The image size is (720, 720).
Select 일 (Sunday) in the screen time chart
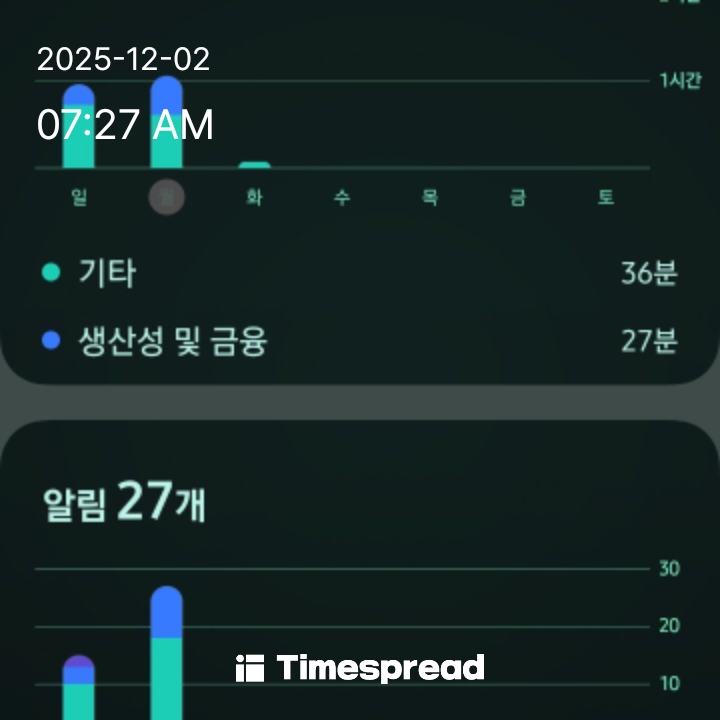(79, 197)
